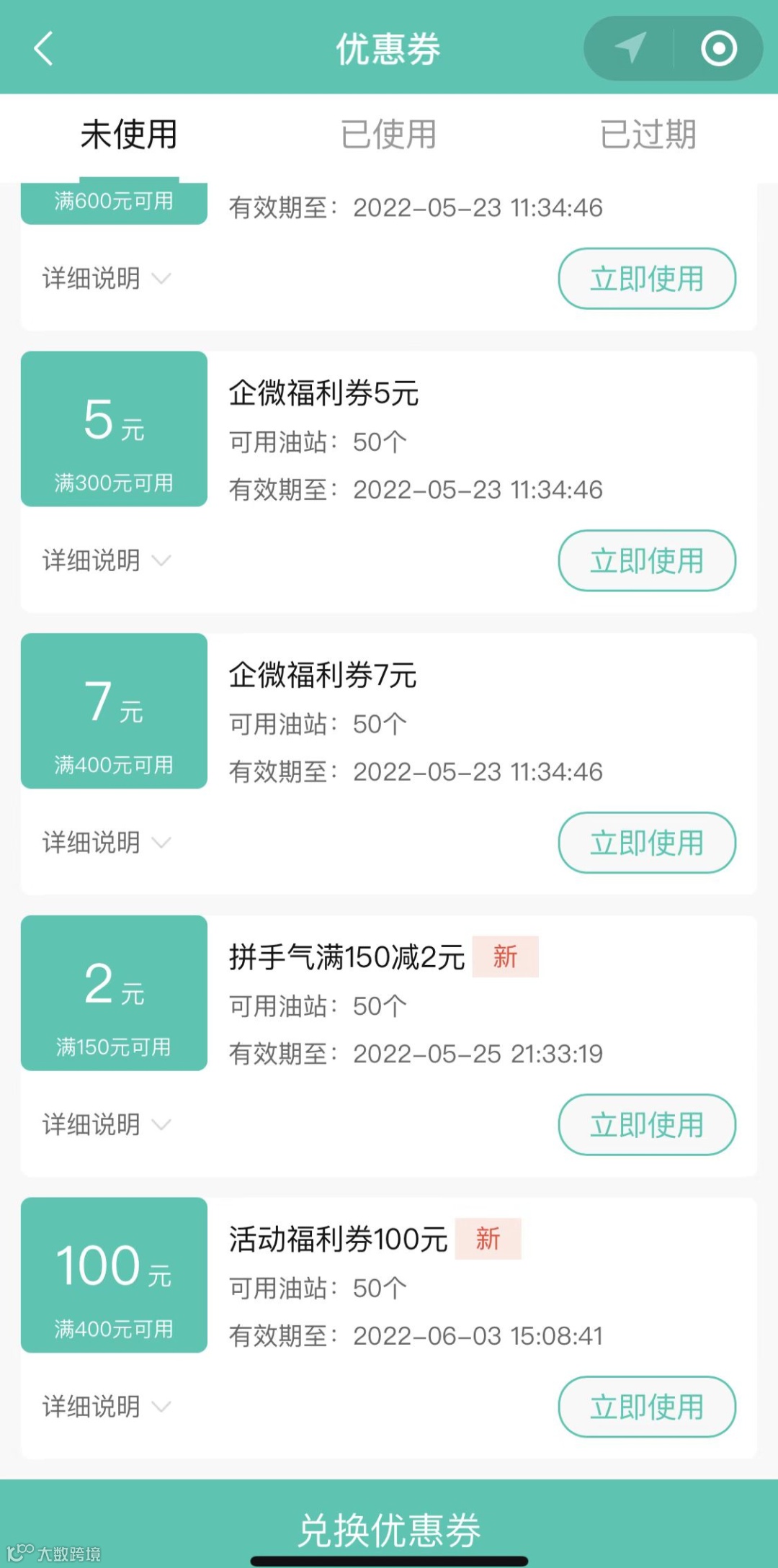
Task: Close the mini program with the circle icon
Action: point(718,48)
